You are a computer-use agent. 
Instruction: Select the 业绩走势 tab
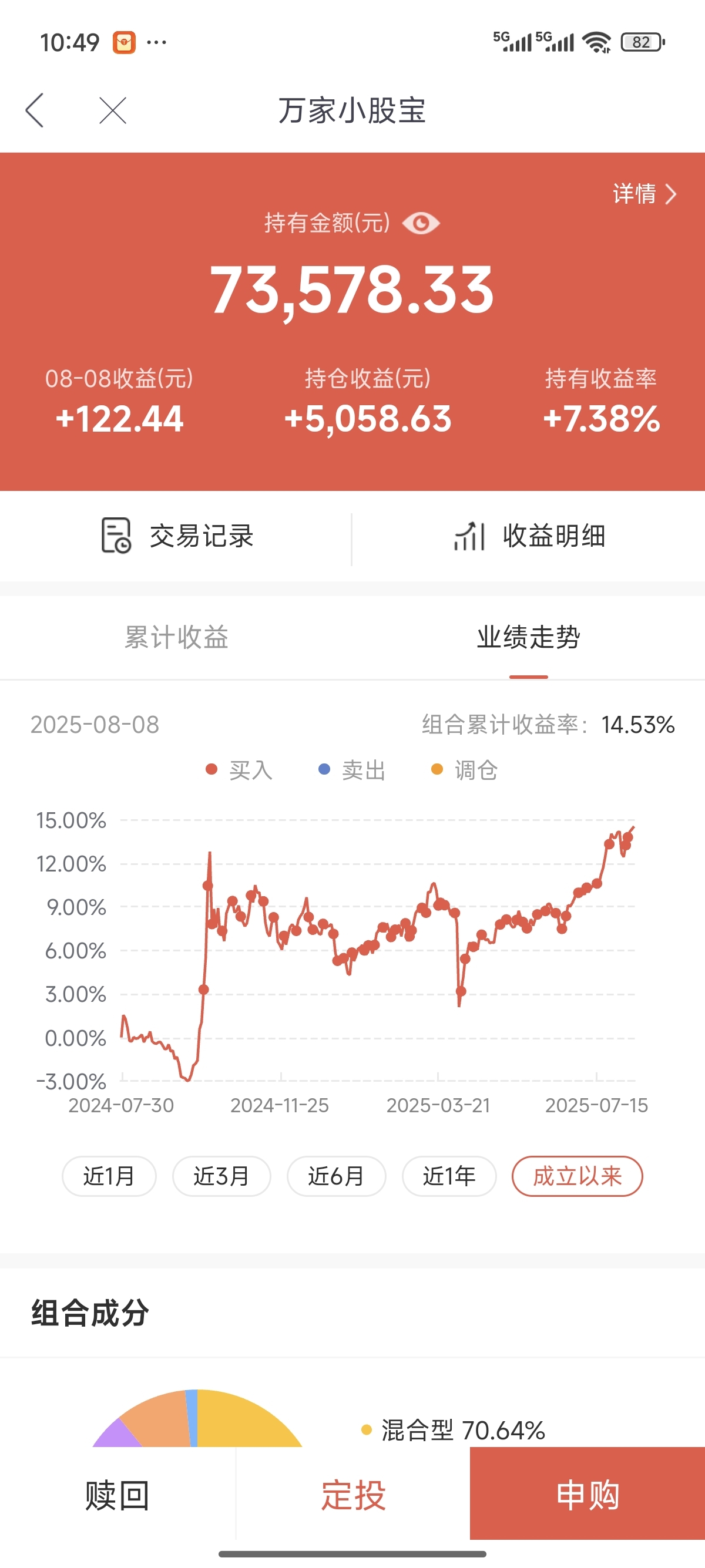[x=528, y=637]
